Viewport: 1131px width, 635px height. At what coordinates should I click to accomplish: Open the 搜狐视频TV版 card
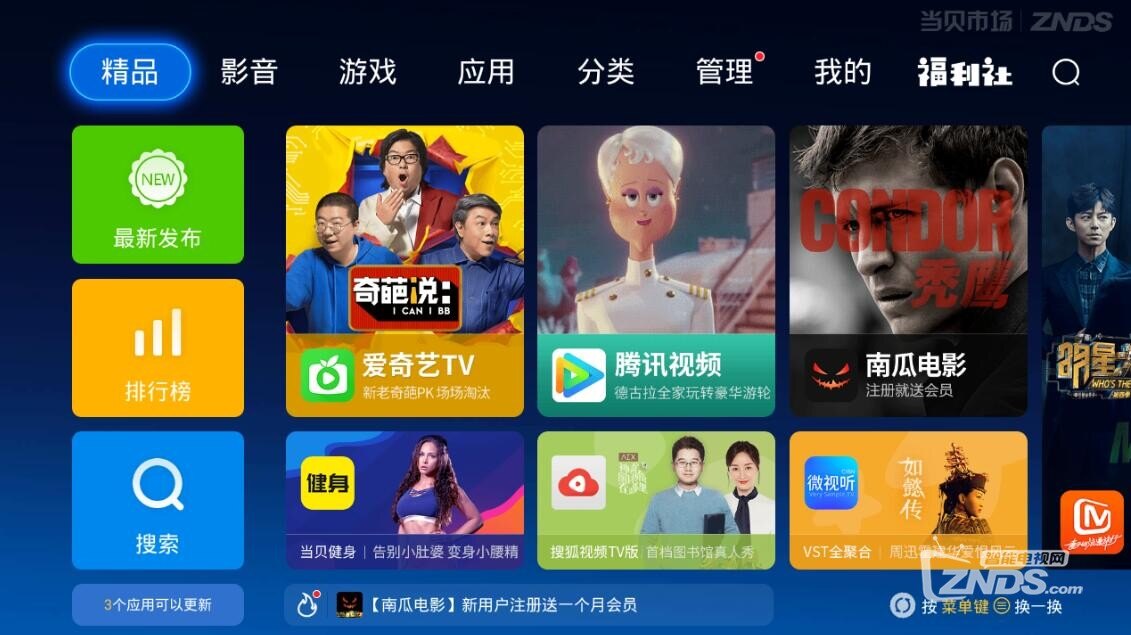656,500
